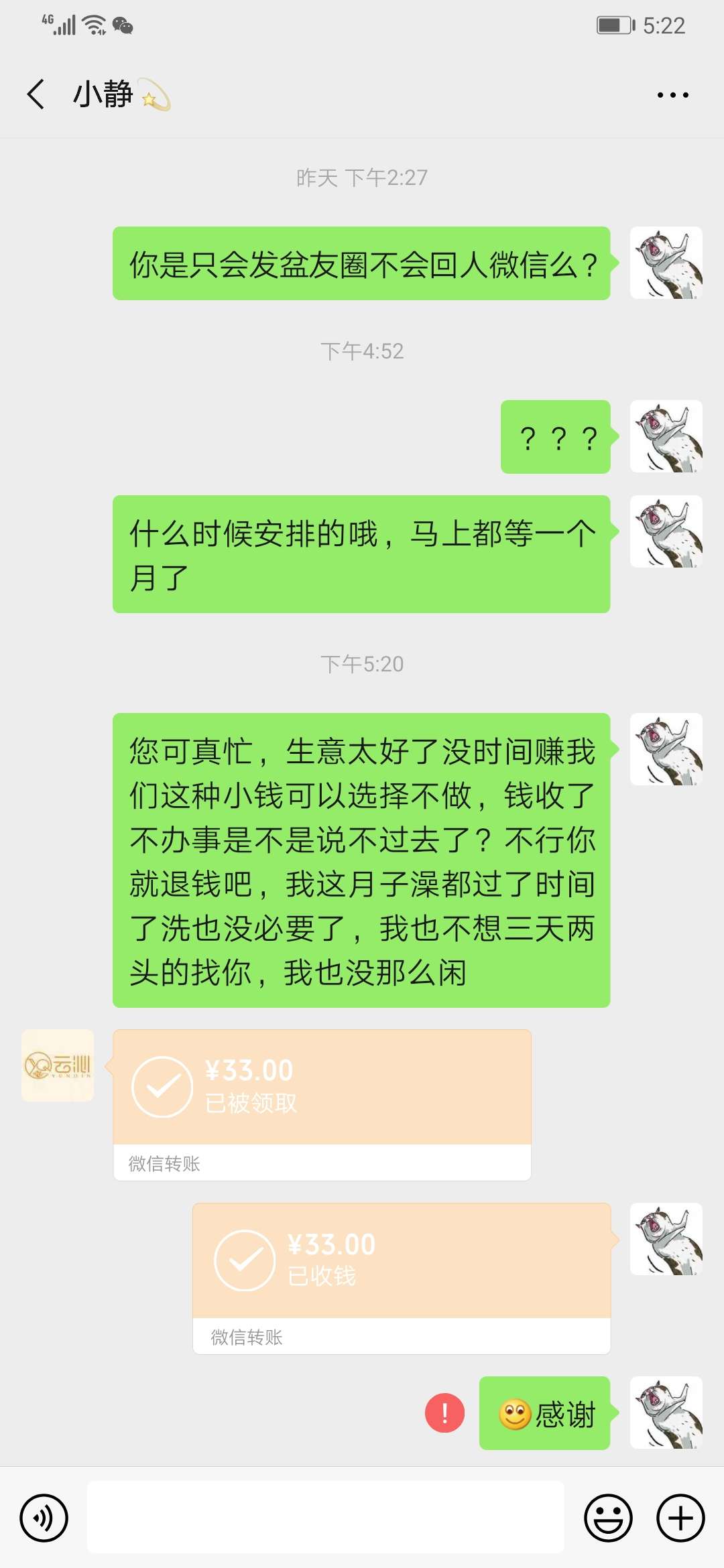This screenshot has height=1568, width=724.
Task: Open 小静's avatar profile beside the transfer
Action: [x=58, y=1065]
